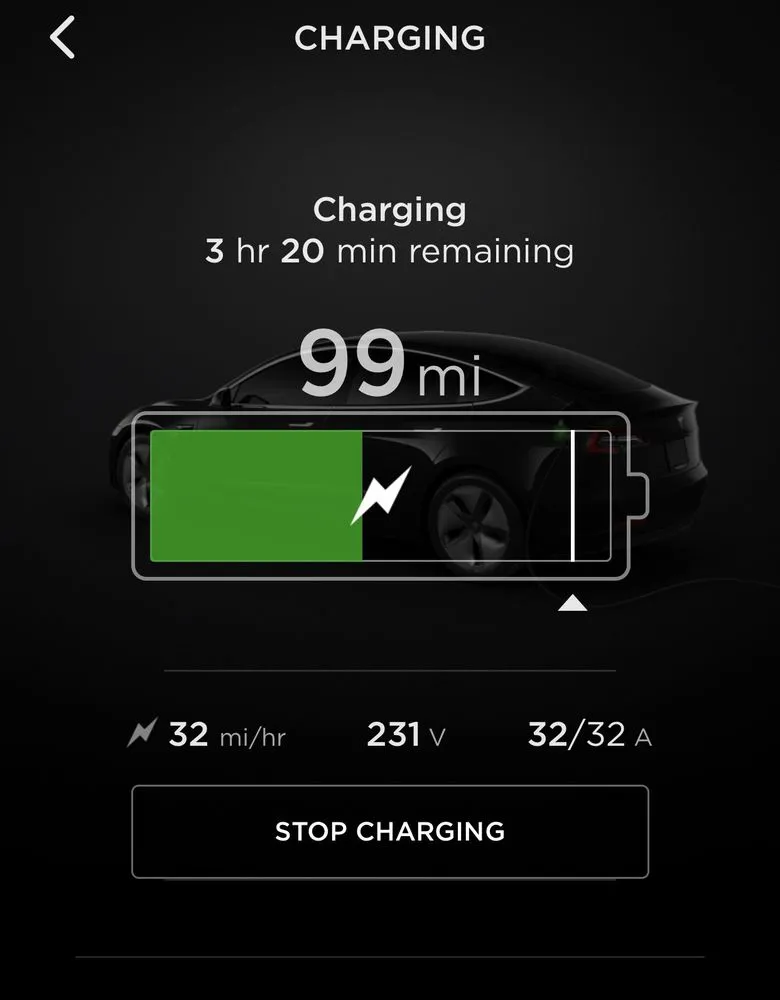The height and width of the screenshot is (1000, 780).
Task: Tap the charge limit triangle marker
Action: pyautogui.click(x=572, y=604)
